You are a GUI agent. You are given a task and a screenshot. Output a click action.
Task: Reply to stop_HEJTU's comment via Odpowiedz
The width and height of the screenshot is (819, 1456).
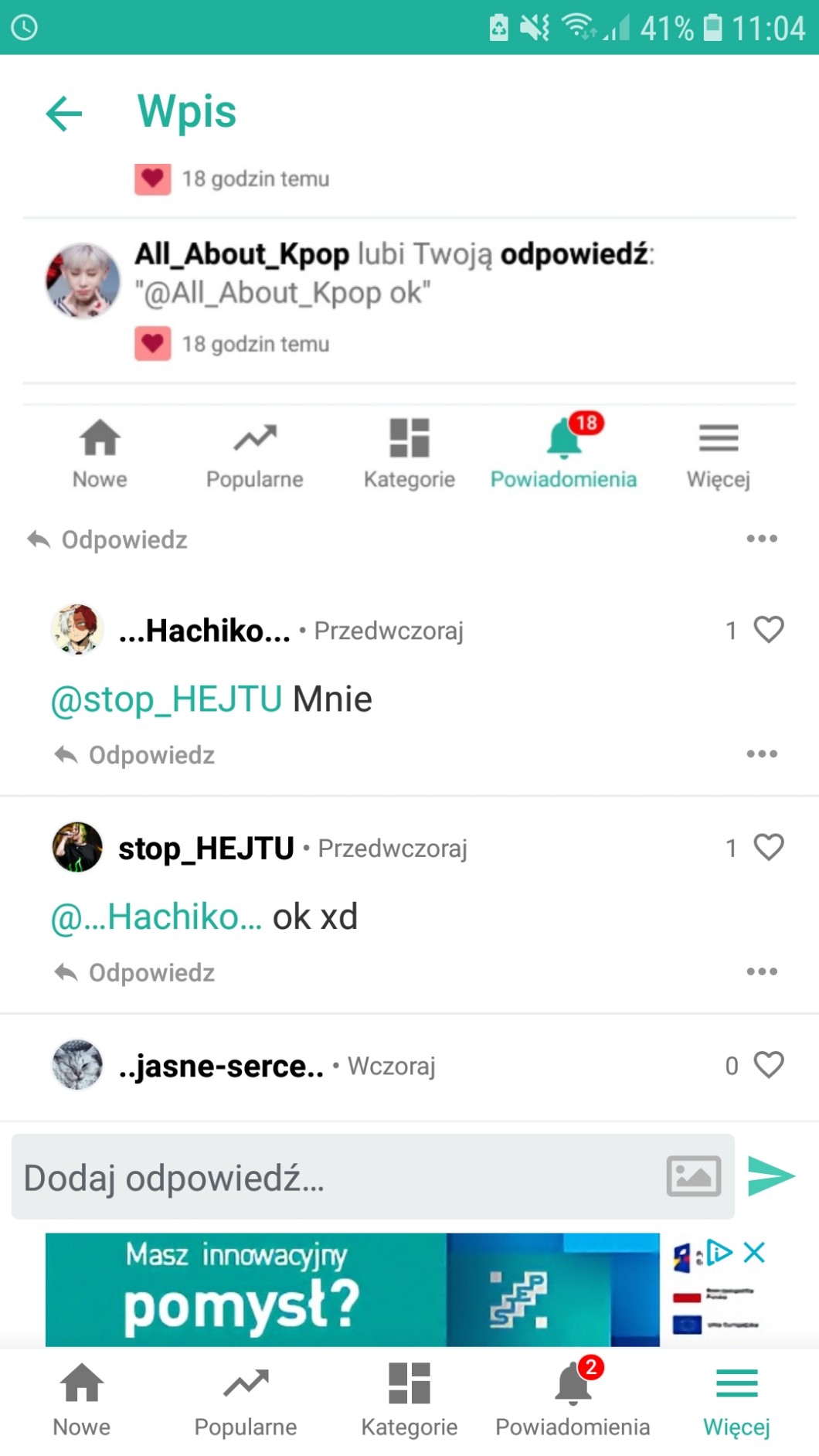tap(136, 973)
